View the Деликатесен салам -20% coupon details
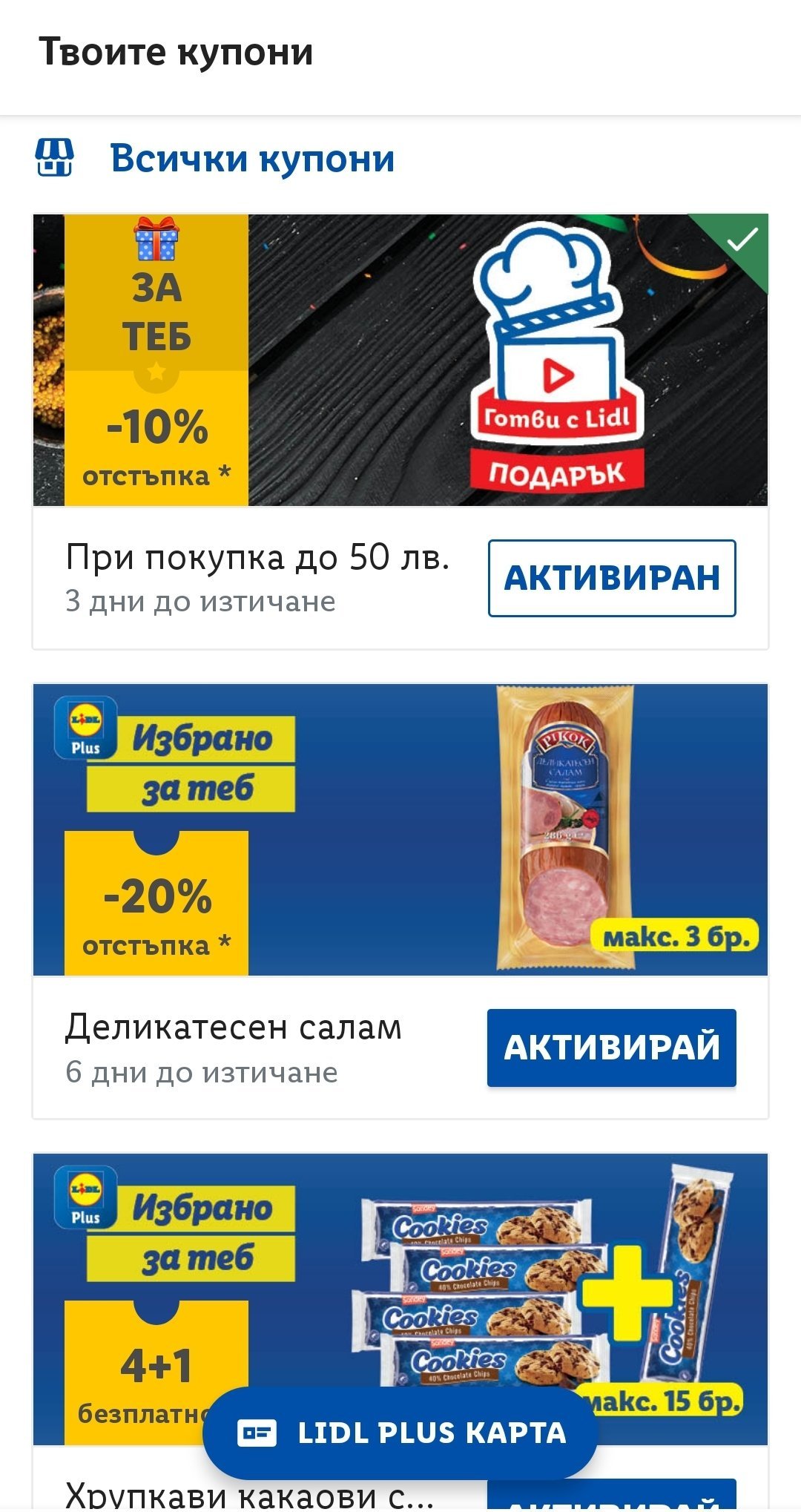The width and height of the screenshot is (801, 1512). pyautogui.click(x=400, y=829)
